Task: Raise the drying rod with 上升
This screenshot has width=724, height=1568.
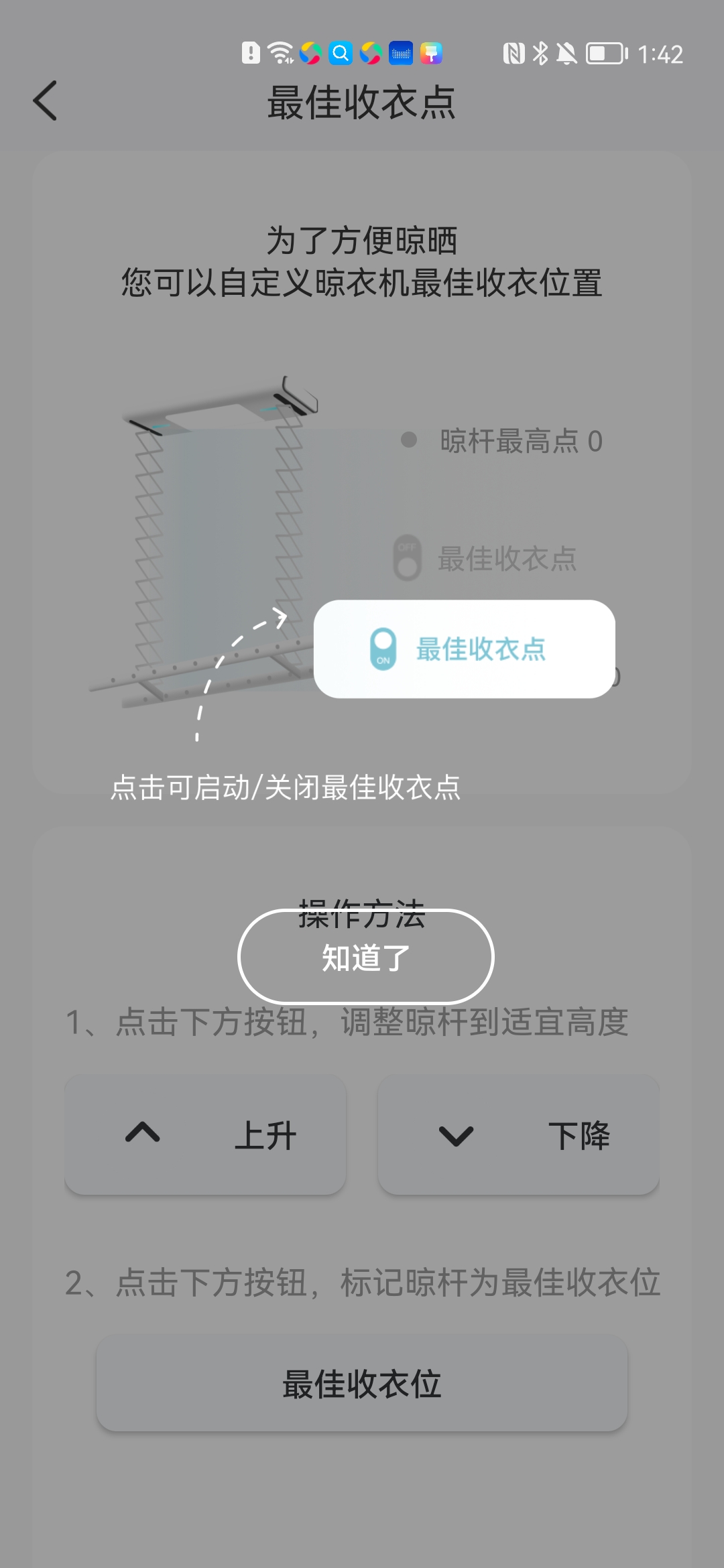Action: (x=205, y=1134)
